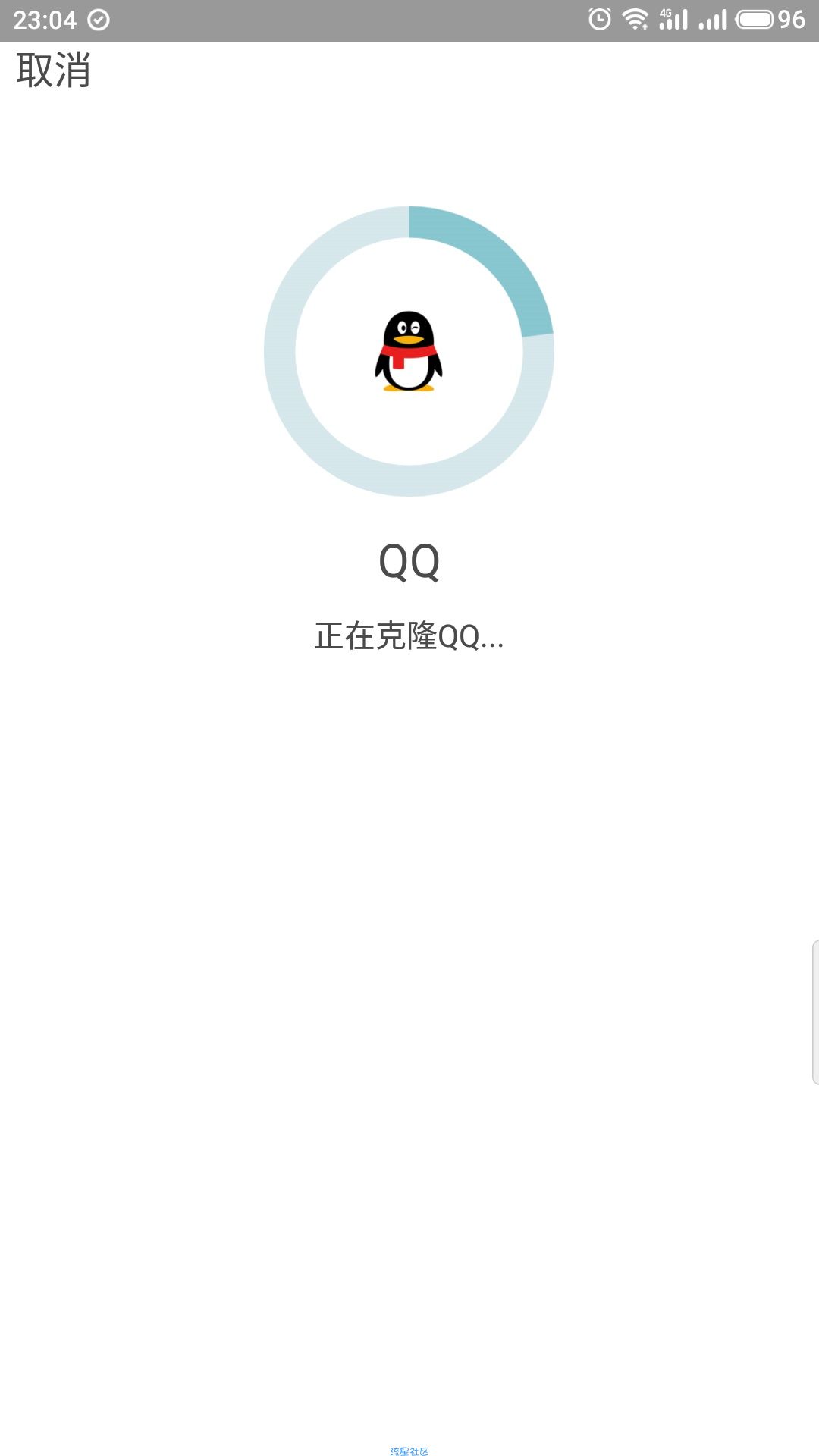Open the 流星社区 link at bottom
The image size is (819, 1456).
coord(409,1451)
